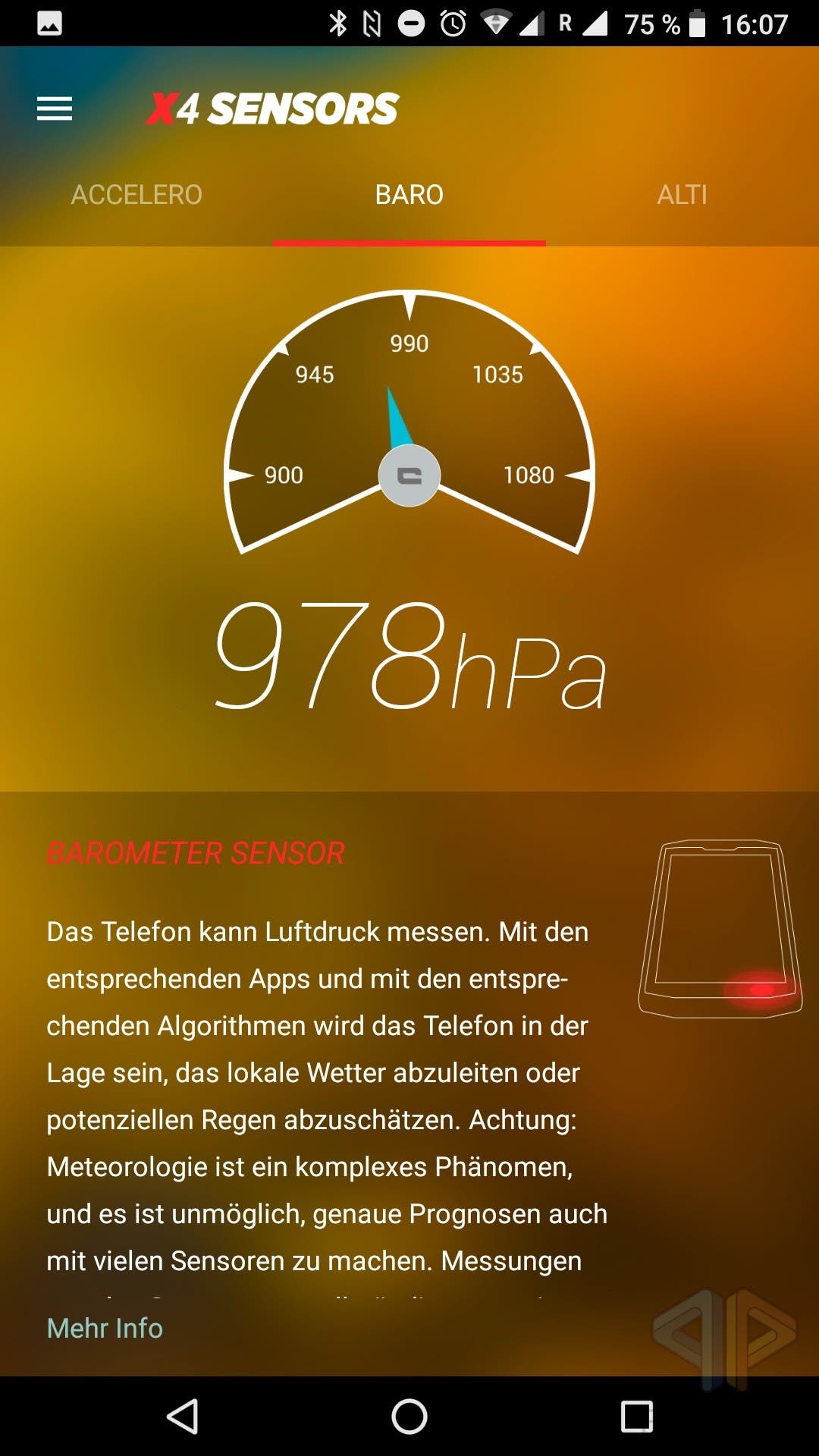
Task: Open the Mehr Info link
Action: tap(105, 1328)
